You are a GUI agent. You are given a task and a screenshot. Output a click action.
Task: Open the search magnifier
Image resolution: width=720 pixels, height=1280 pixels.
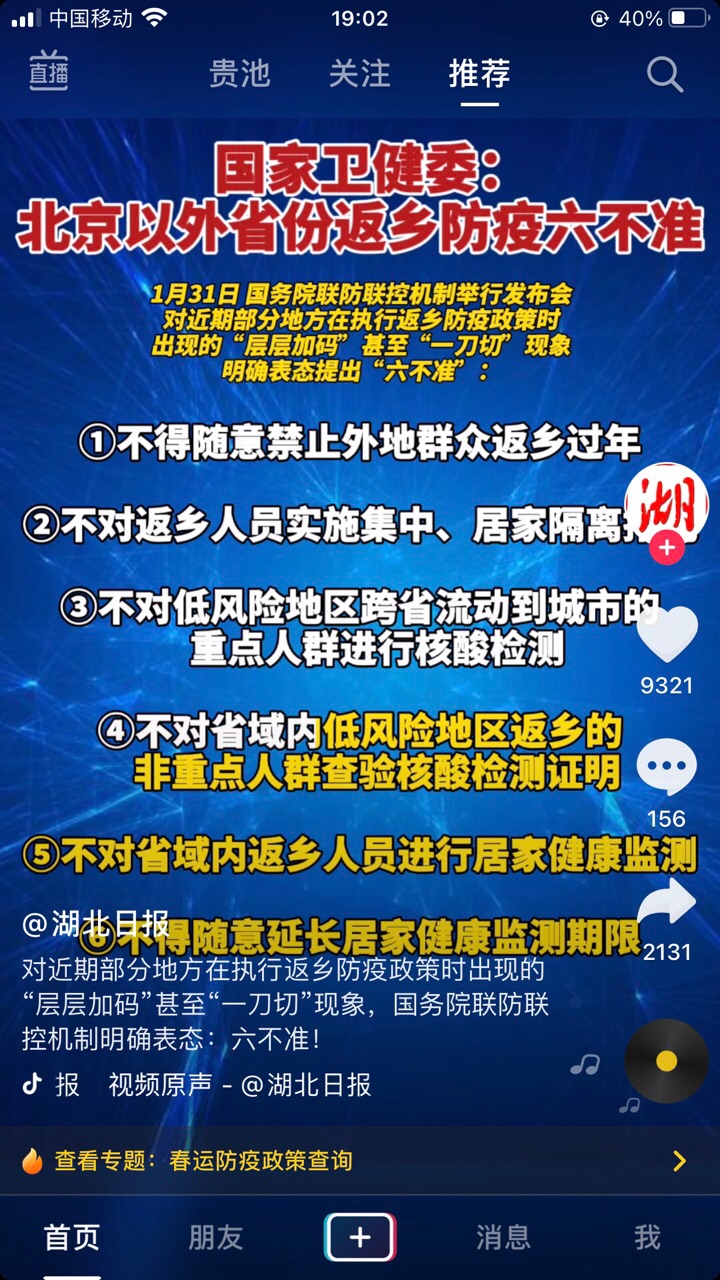click(x=664, y=74)
